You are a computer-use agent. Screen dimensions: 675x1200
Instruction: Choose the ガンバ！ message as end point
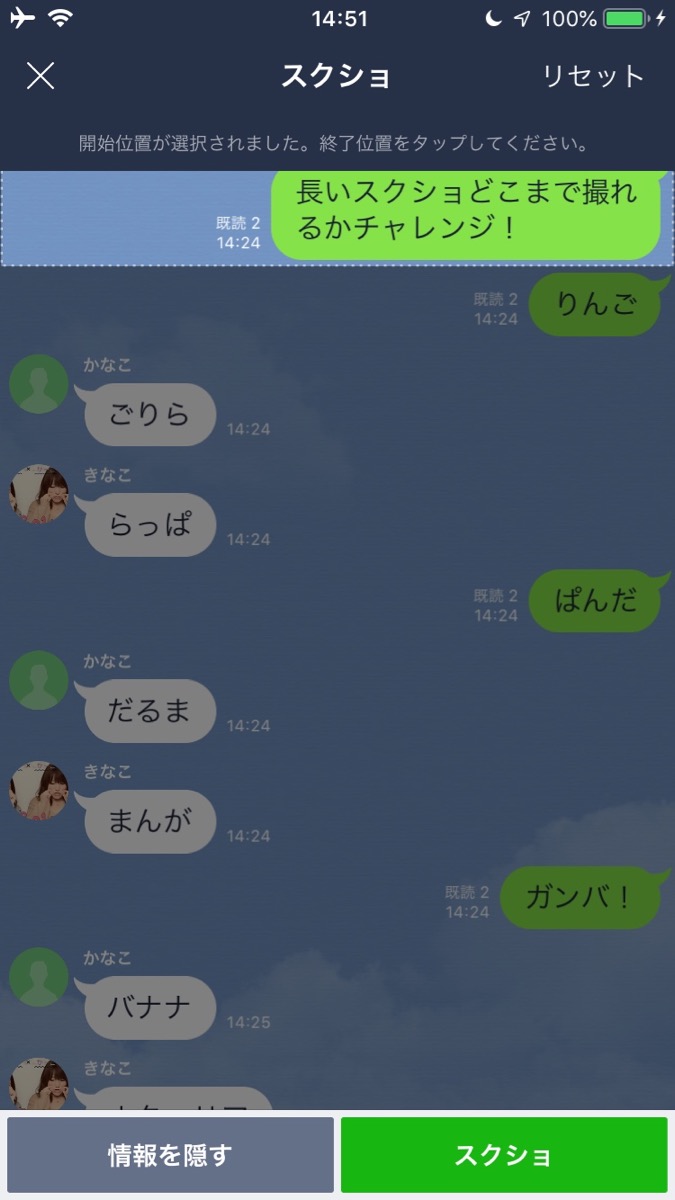[x=581, y=897]
